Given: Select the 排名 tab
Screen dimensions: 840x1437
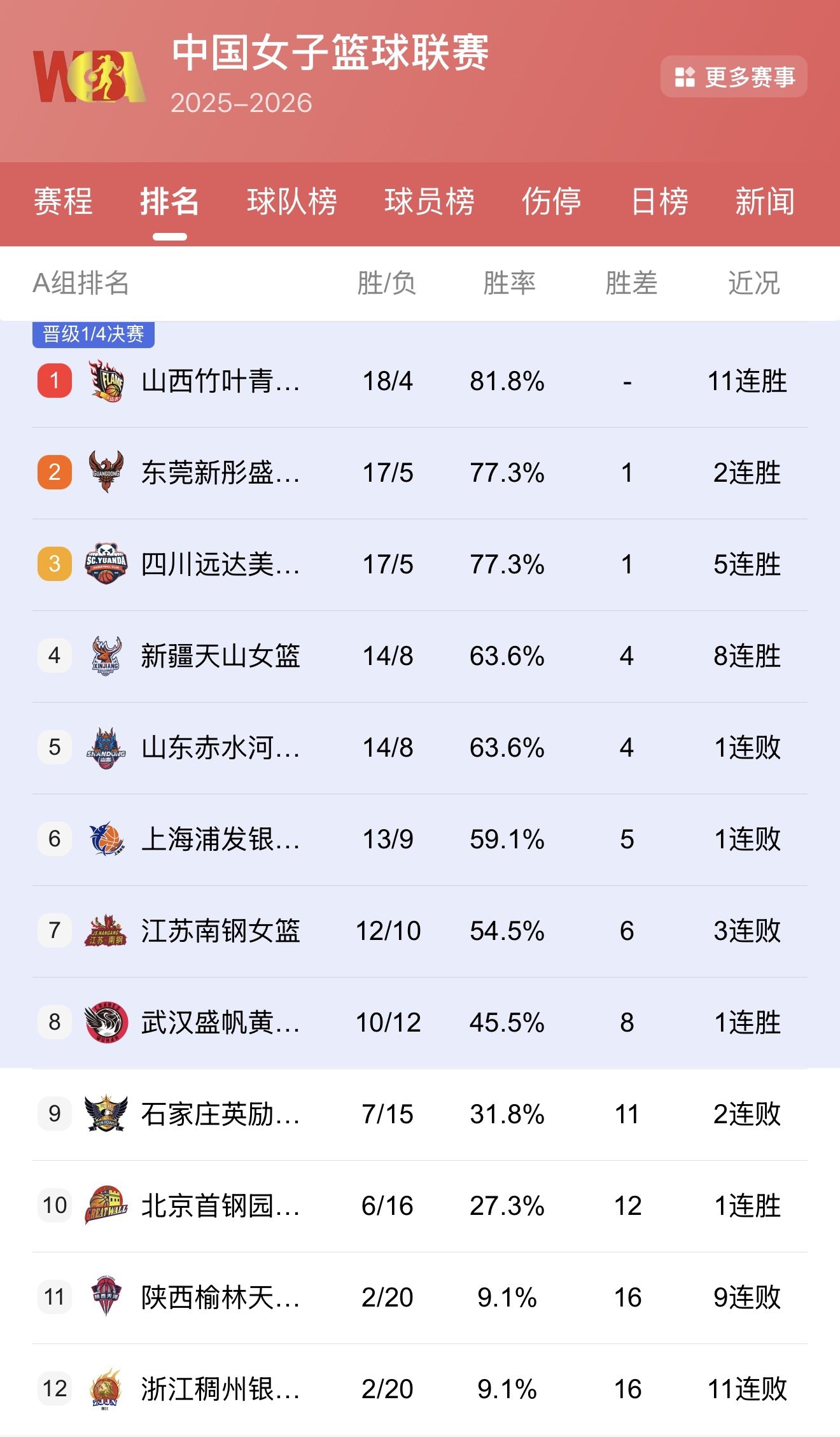Looking at the screenshot, I should (x=169, y=202).
